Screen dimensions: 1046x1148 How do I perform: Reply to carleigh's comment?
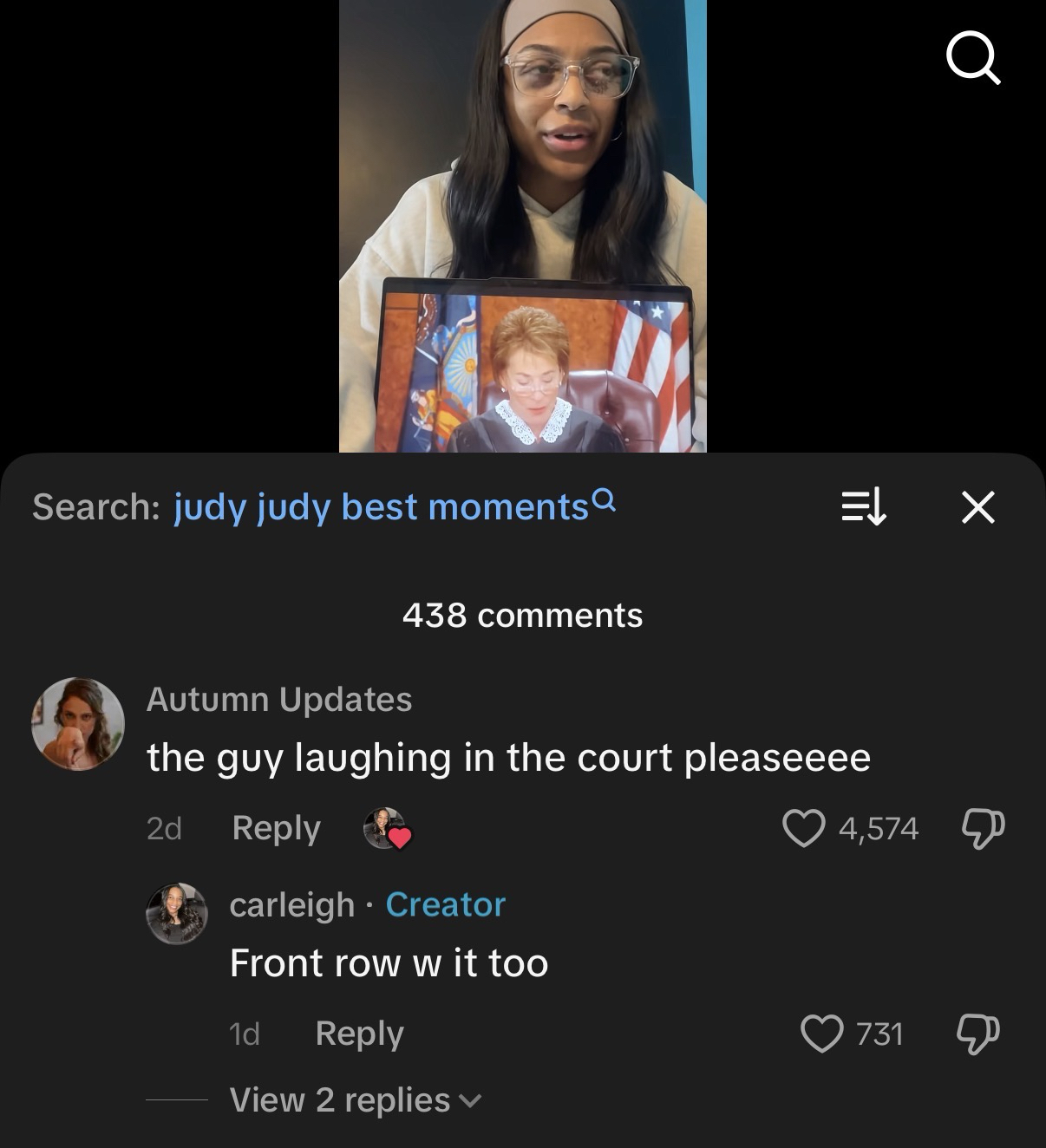tap(359, 1034)
